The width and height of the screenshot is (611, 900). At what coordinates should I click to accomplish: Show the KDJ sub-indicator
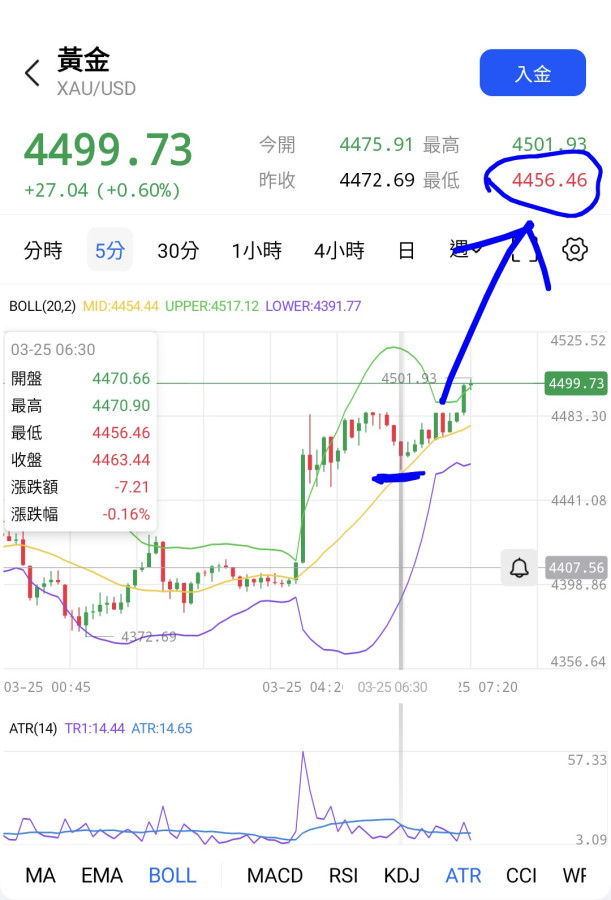(x=402, y=875)
